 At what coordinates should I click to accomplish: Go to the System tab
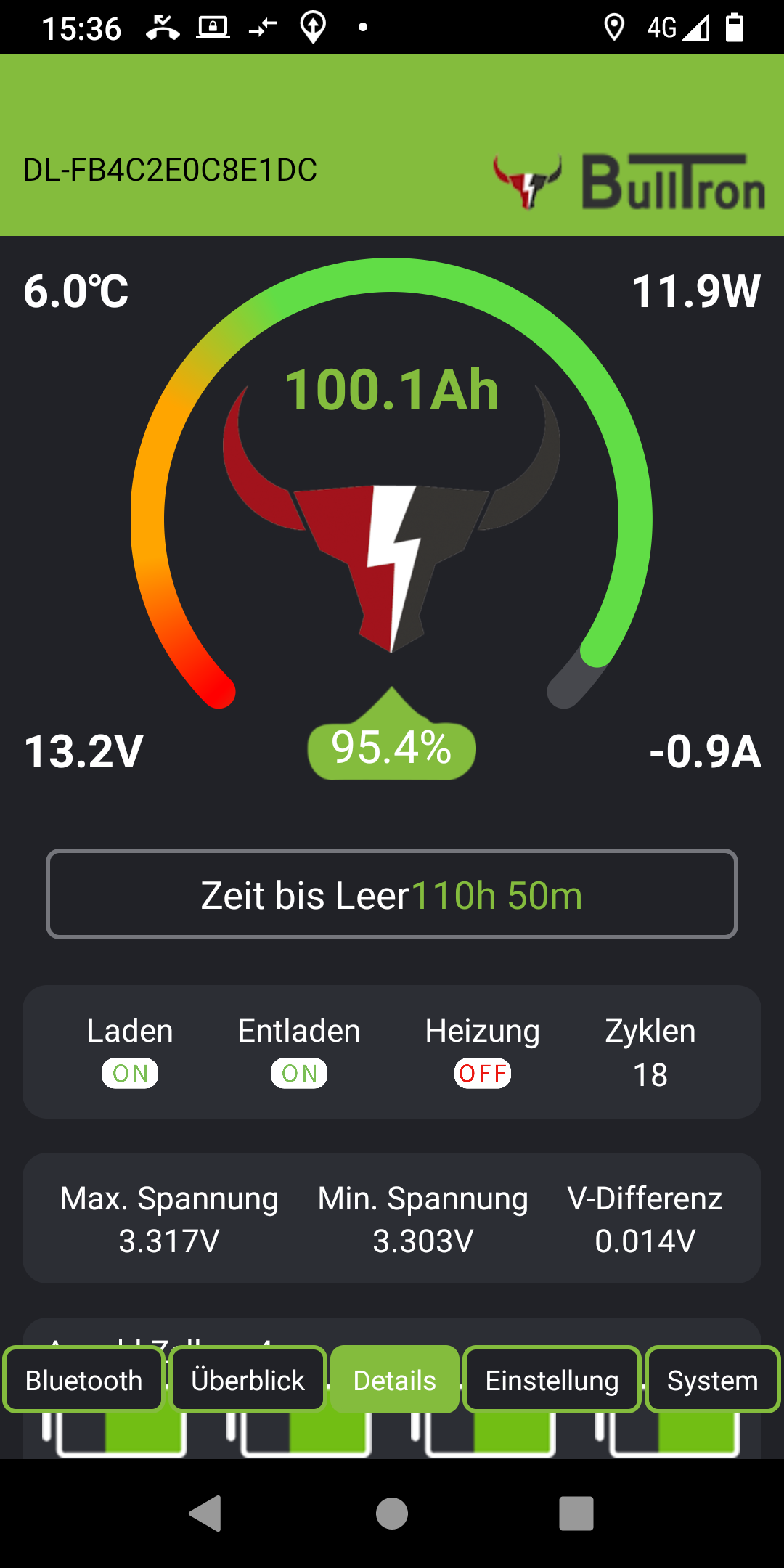click(x=712, y=1379)
